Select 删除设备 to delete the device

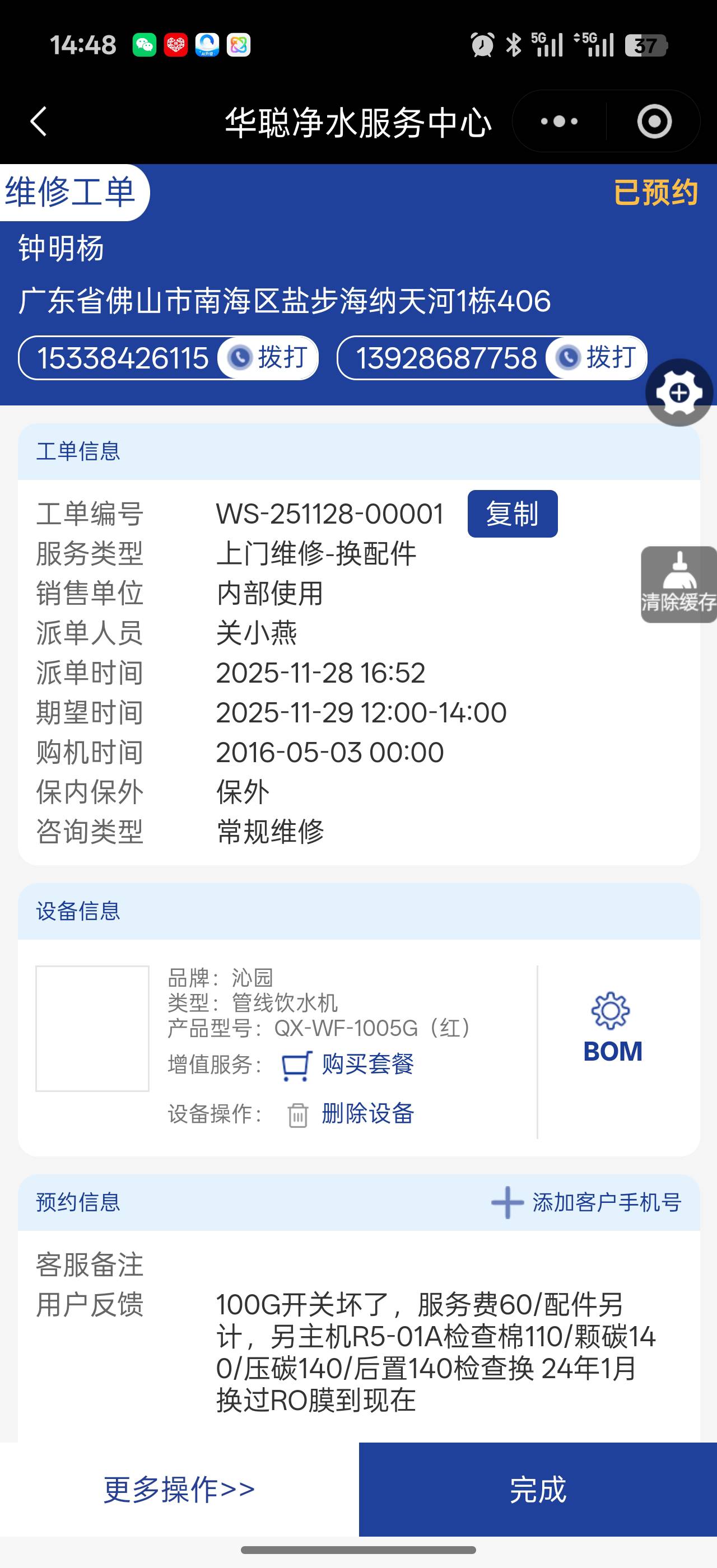367,1114
